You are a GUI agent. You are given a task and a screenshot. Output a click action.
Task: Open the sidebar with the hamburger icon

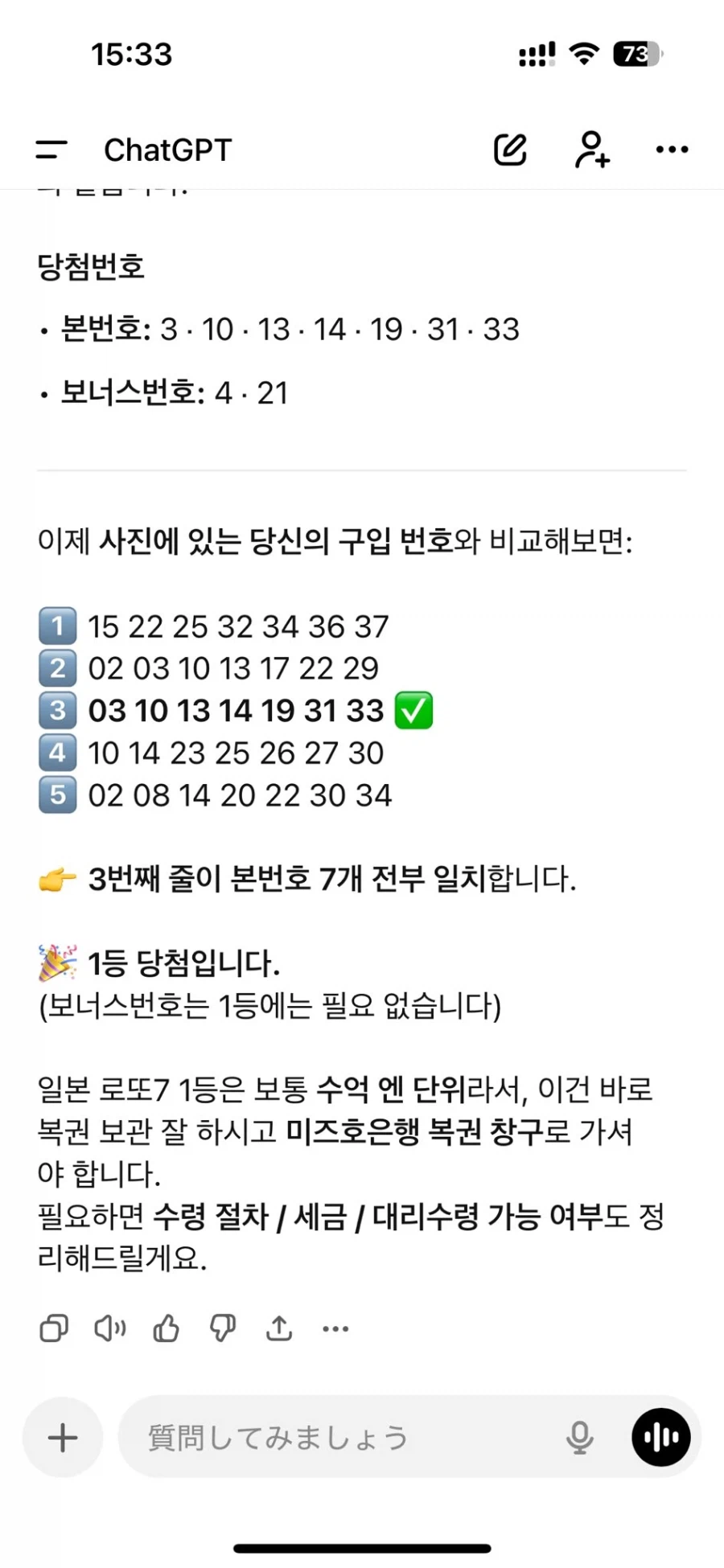point(50,150)
